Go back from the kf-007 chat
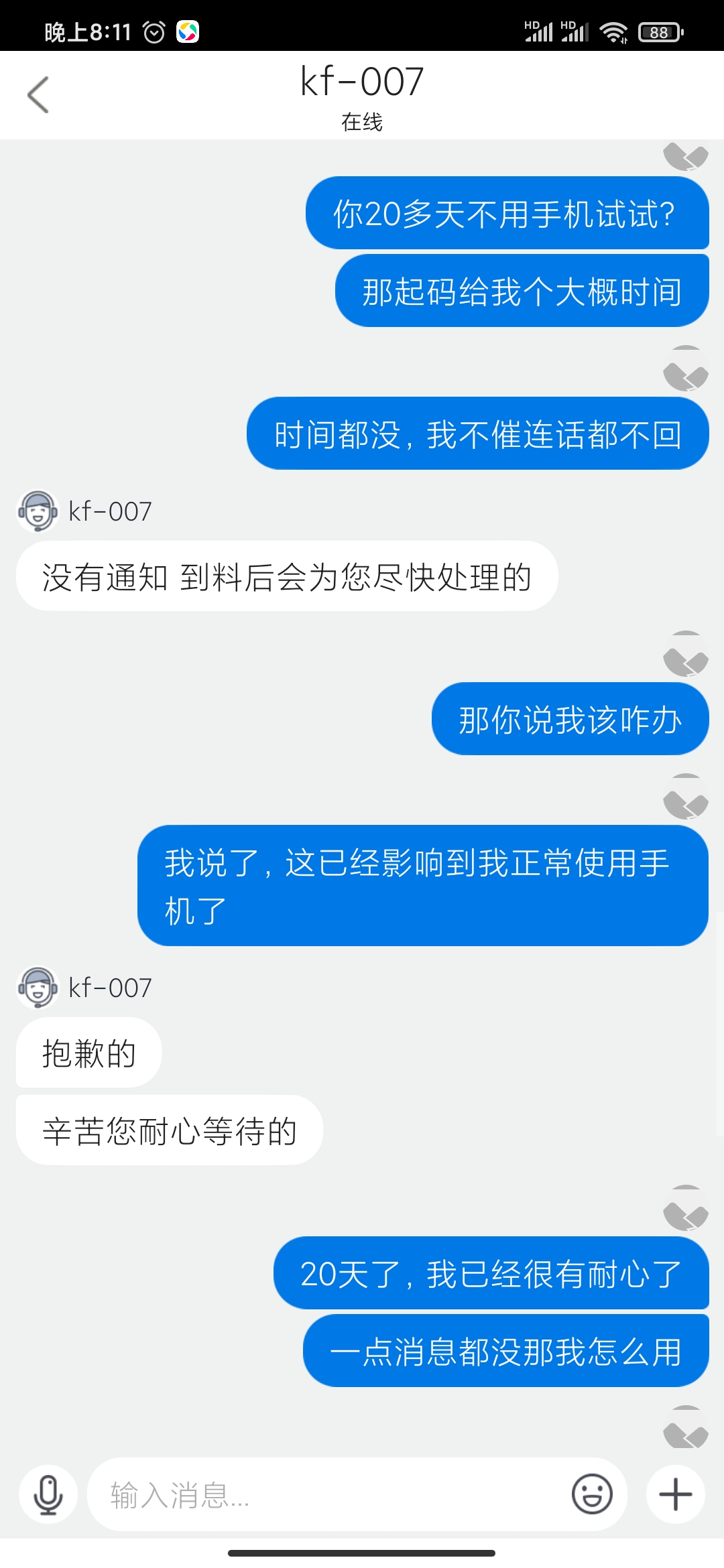Screen dimensions: 724x1568 coord(38,94)
